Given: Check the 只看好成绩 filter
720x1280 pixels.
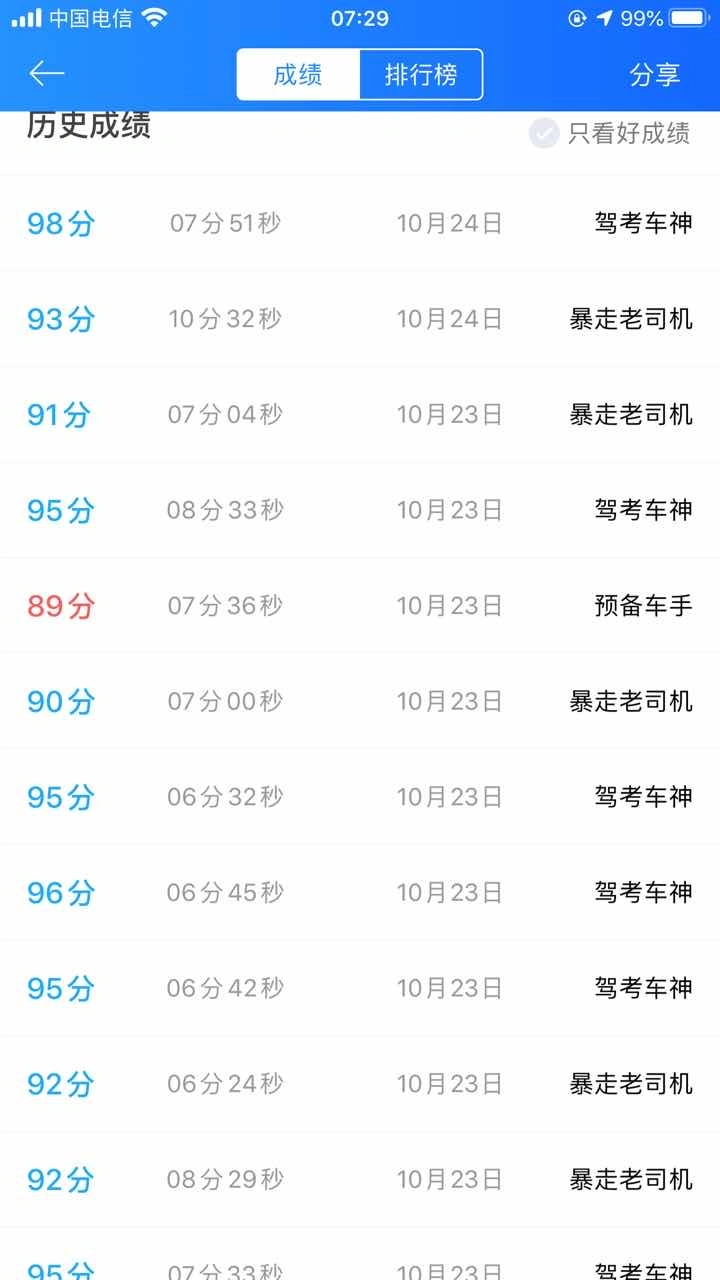Looking at the screenshot, I should click(610, 133).
